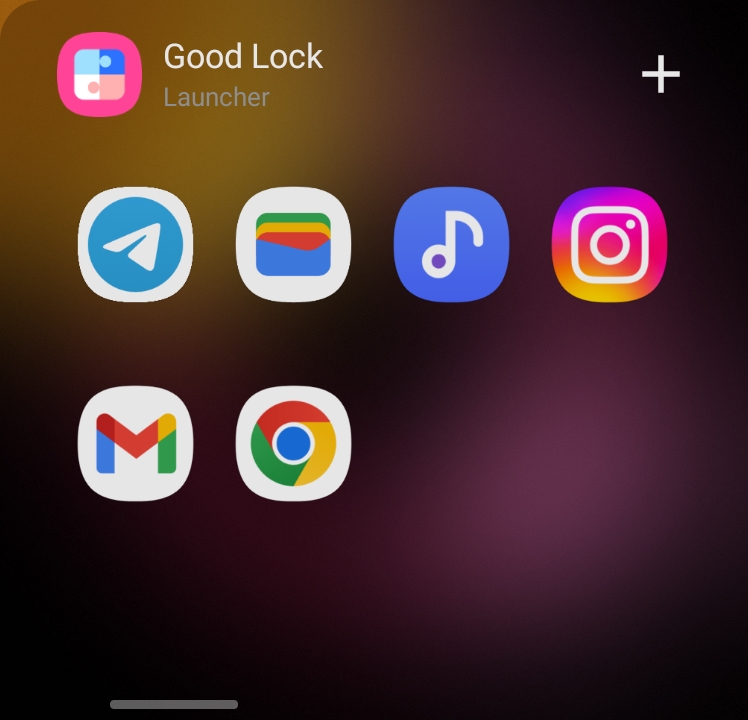Open the Samsung Music app
Screen dimensions: 748x720
pyautogui.click(x=451, y=244)
